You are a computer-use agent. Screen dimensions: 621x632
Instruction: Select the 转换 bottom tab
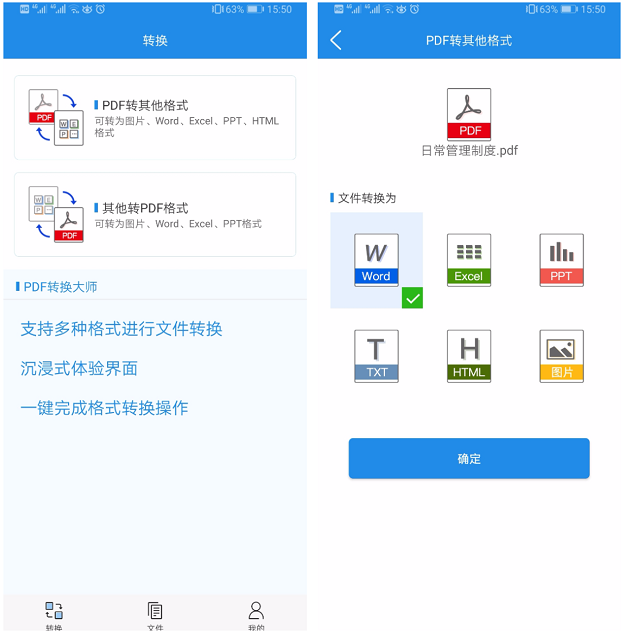(x=54, y=614)
